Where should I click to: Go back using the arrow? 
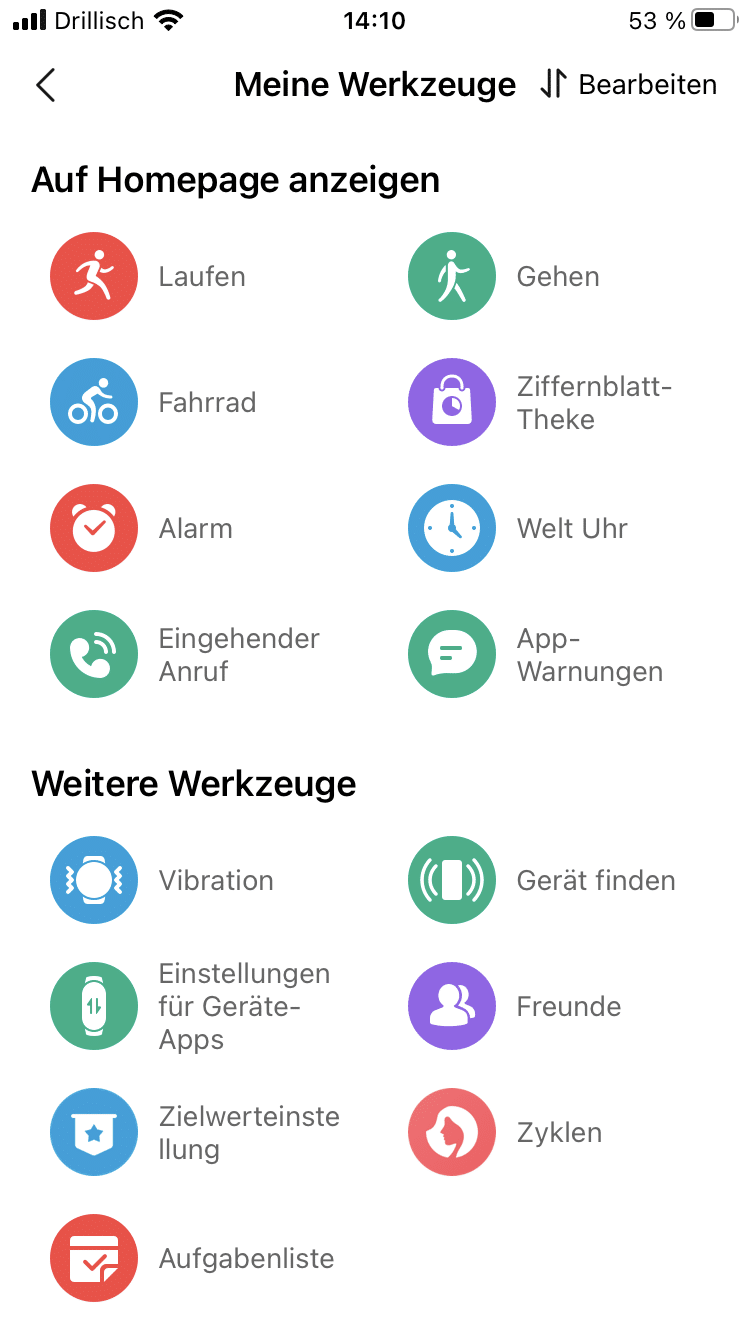click(45, 85)
